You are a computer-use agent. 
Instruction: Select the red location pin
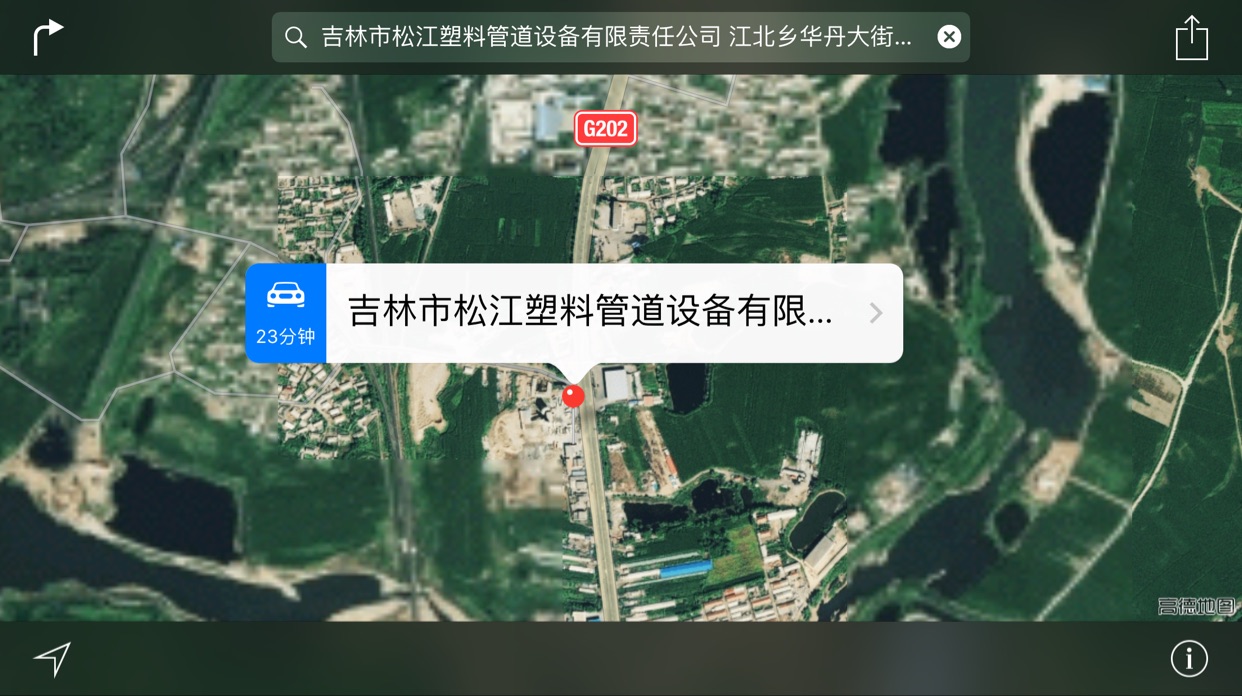click(573, 396)
